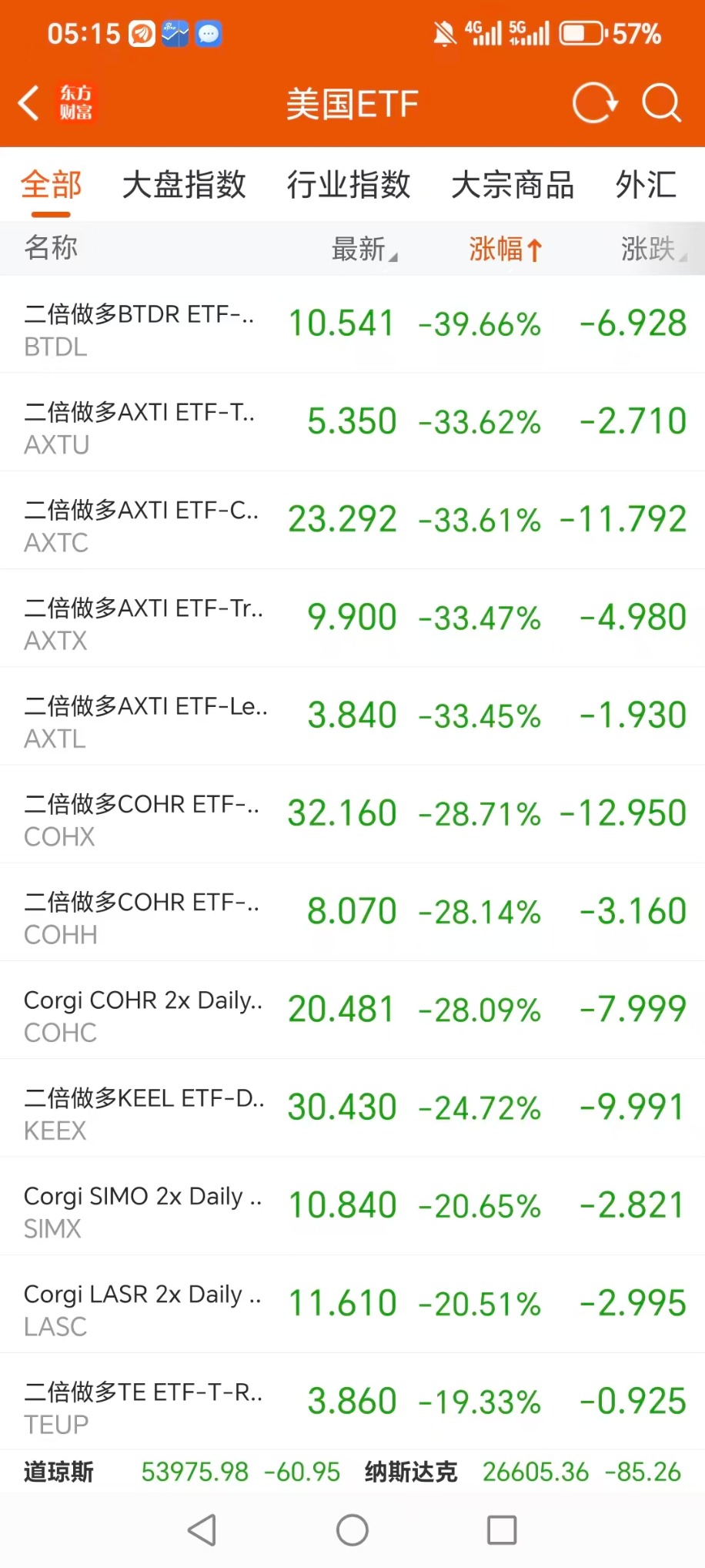
Task: Go back using the top-left arrow
Action: pos(29,103)
